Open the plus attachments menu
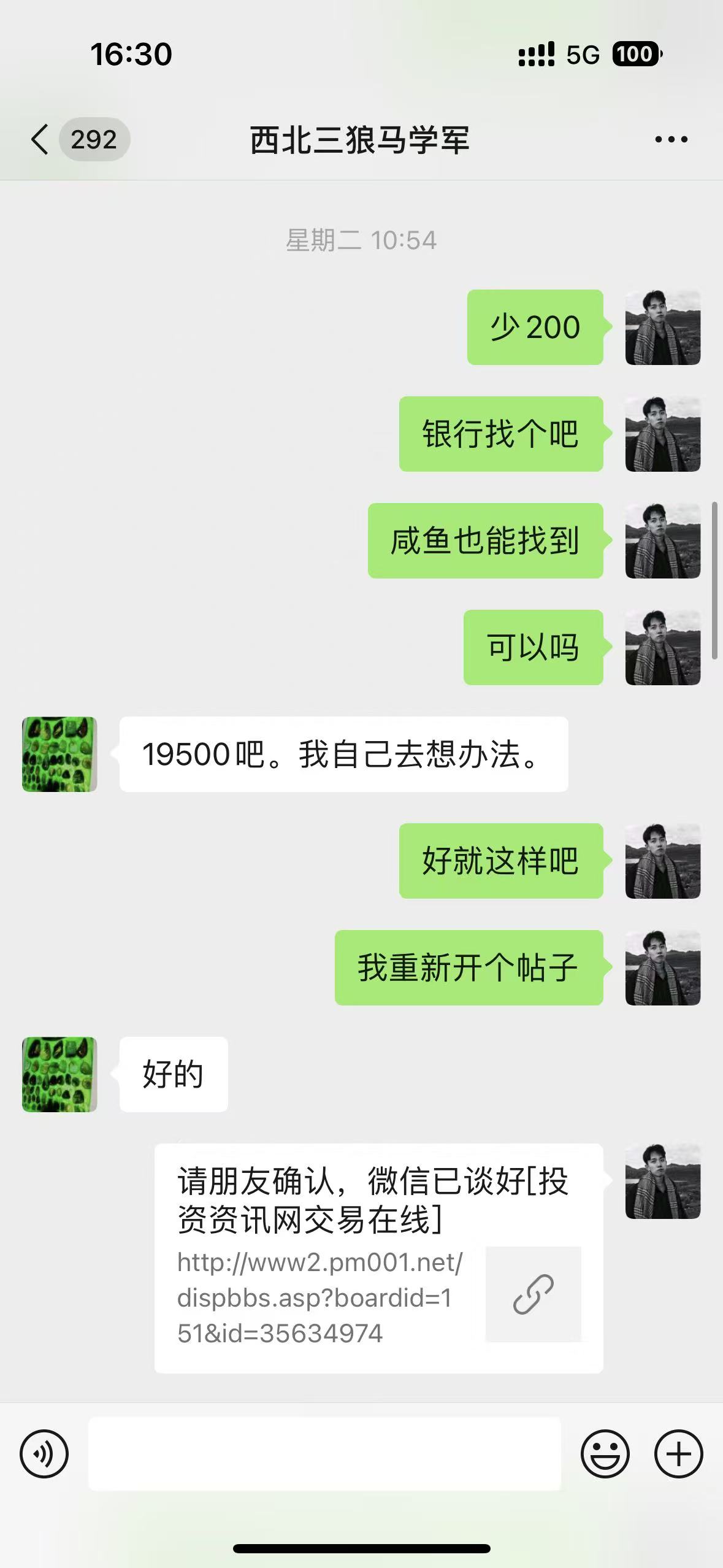This screenshot has height=1568, width=723. (x=678, y=1454)
